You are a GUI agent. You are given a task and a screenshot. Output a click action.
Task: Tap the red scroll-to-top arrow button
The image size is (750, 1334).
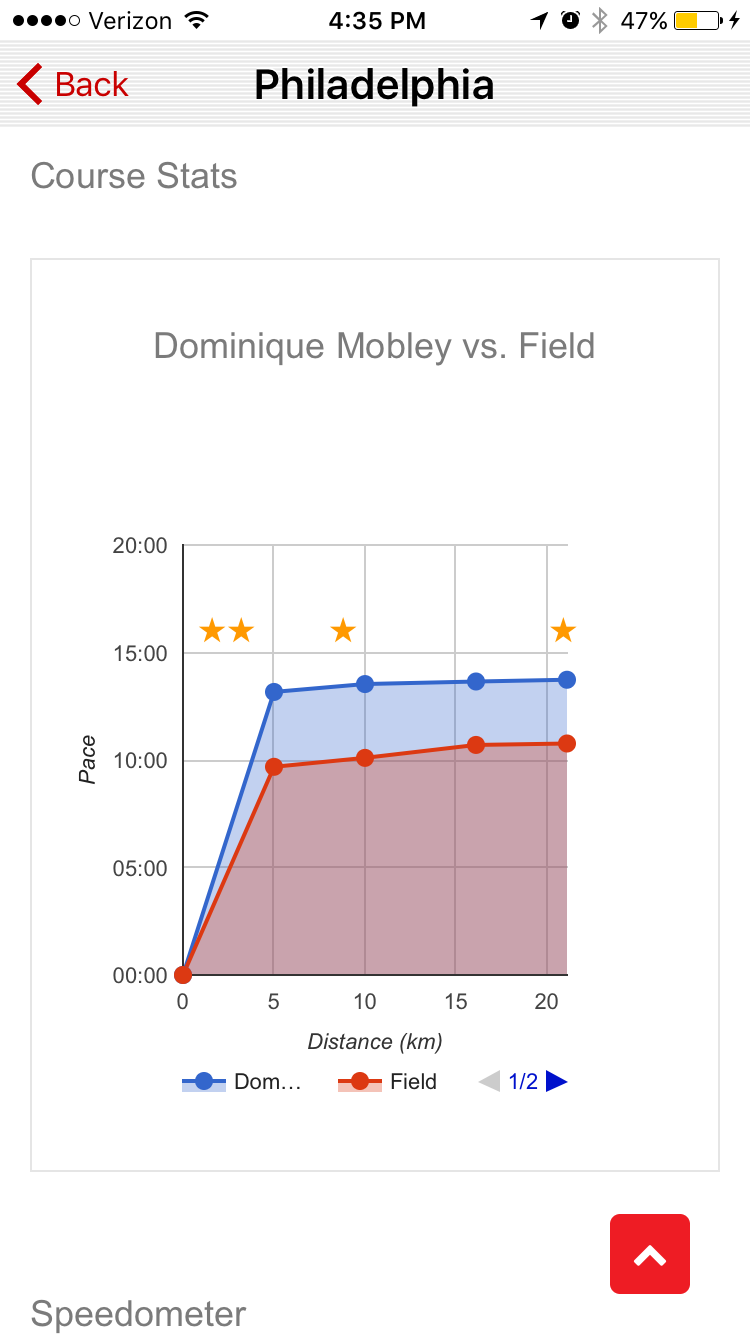tap(650, 1254)
